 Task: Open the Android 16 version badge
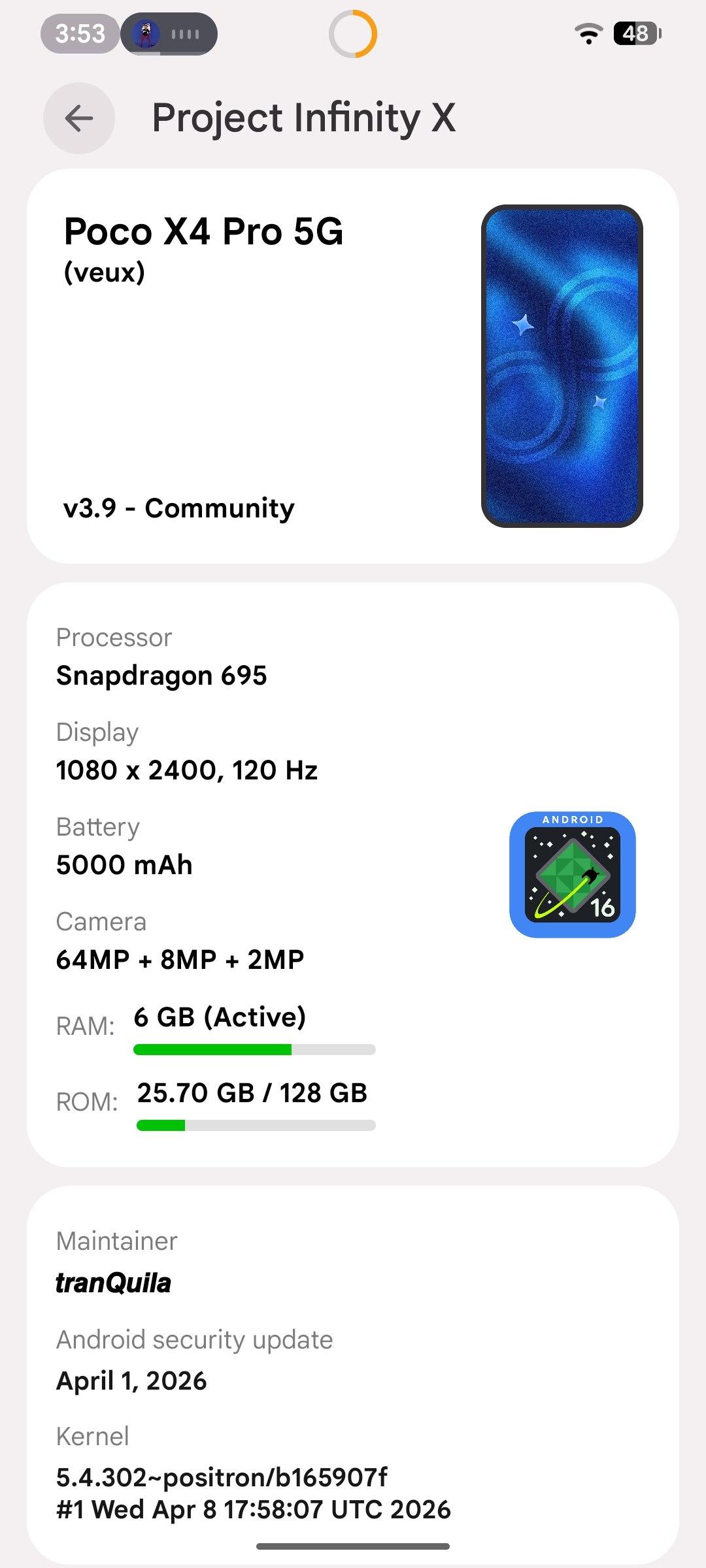[x=572, y=874]
